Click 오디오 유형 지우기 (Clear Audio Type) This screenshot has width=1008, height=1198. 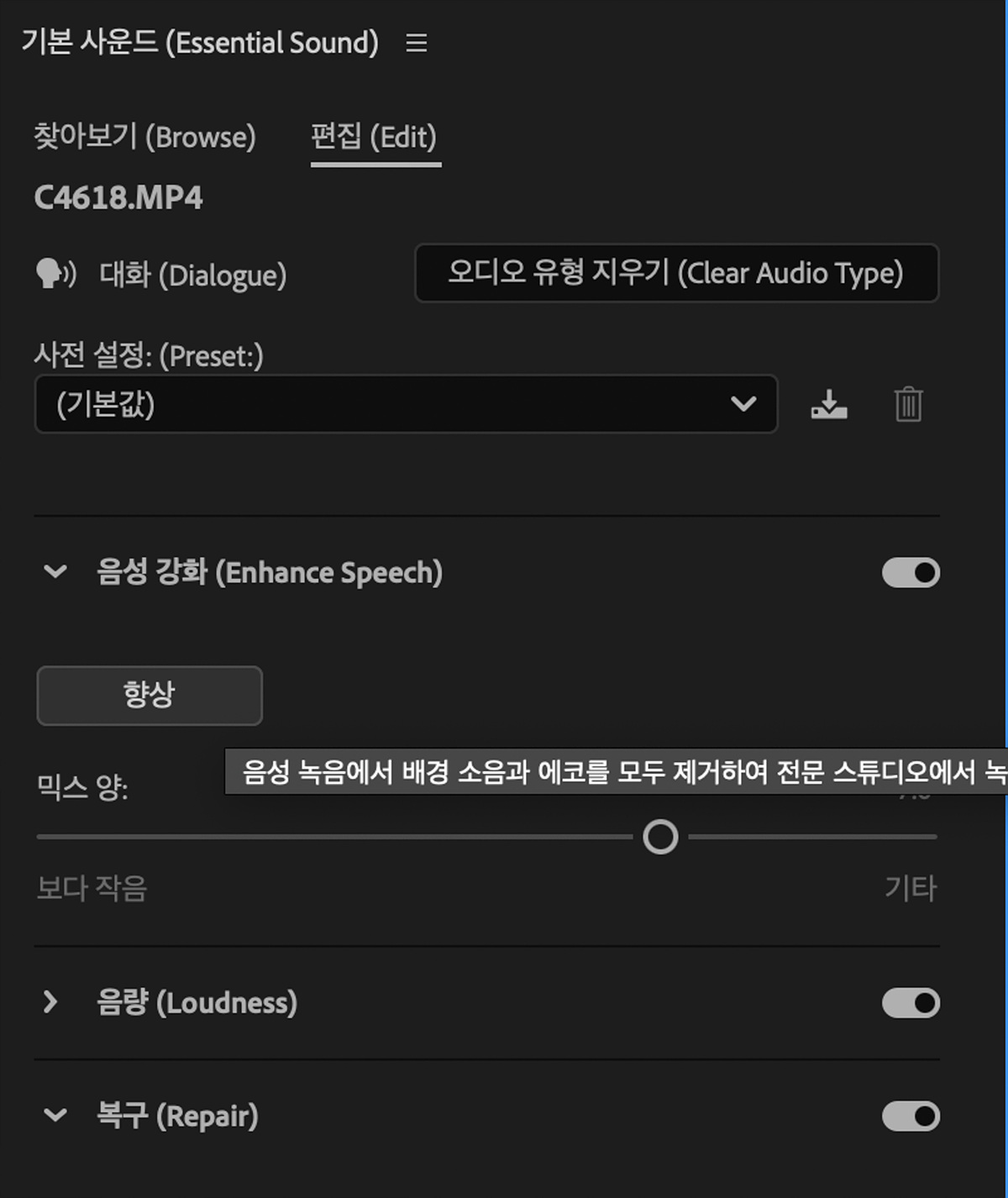point(676,273)
